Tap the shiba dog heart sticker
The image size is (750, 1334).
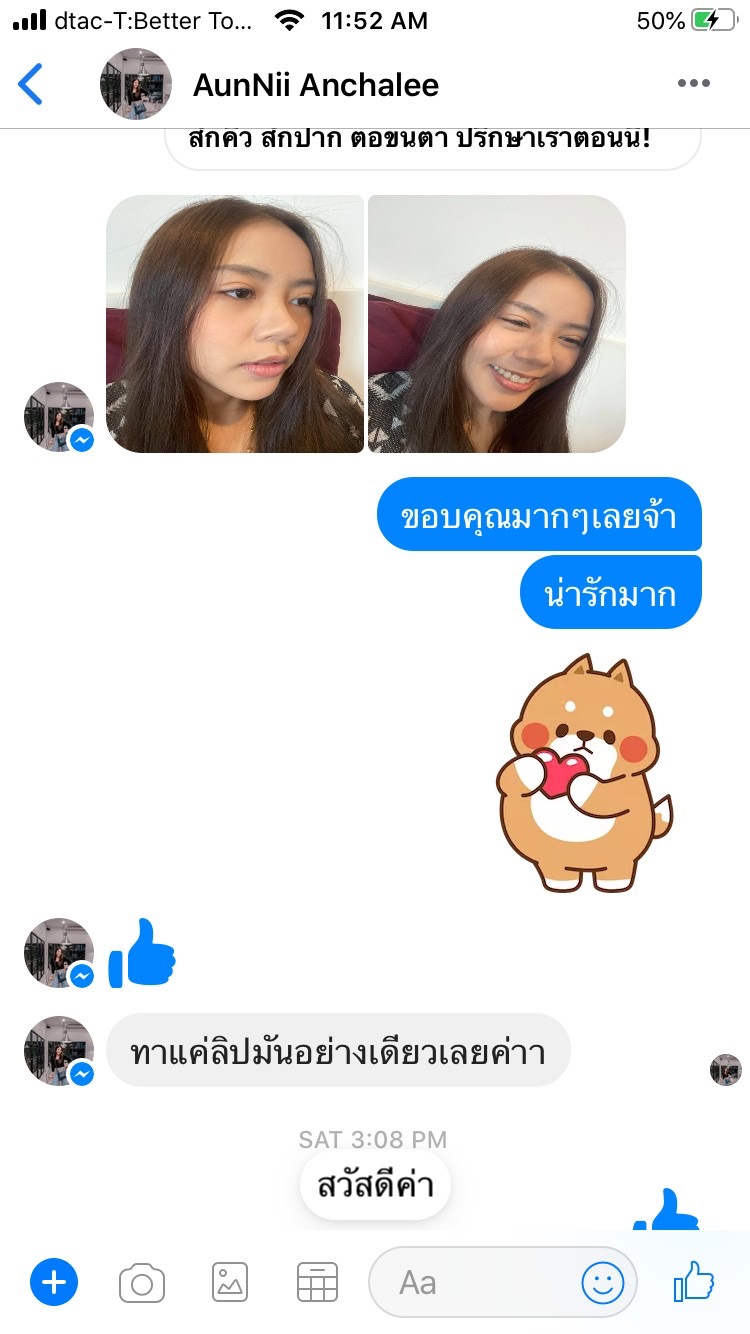point(584,773)
